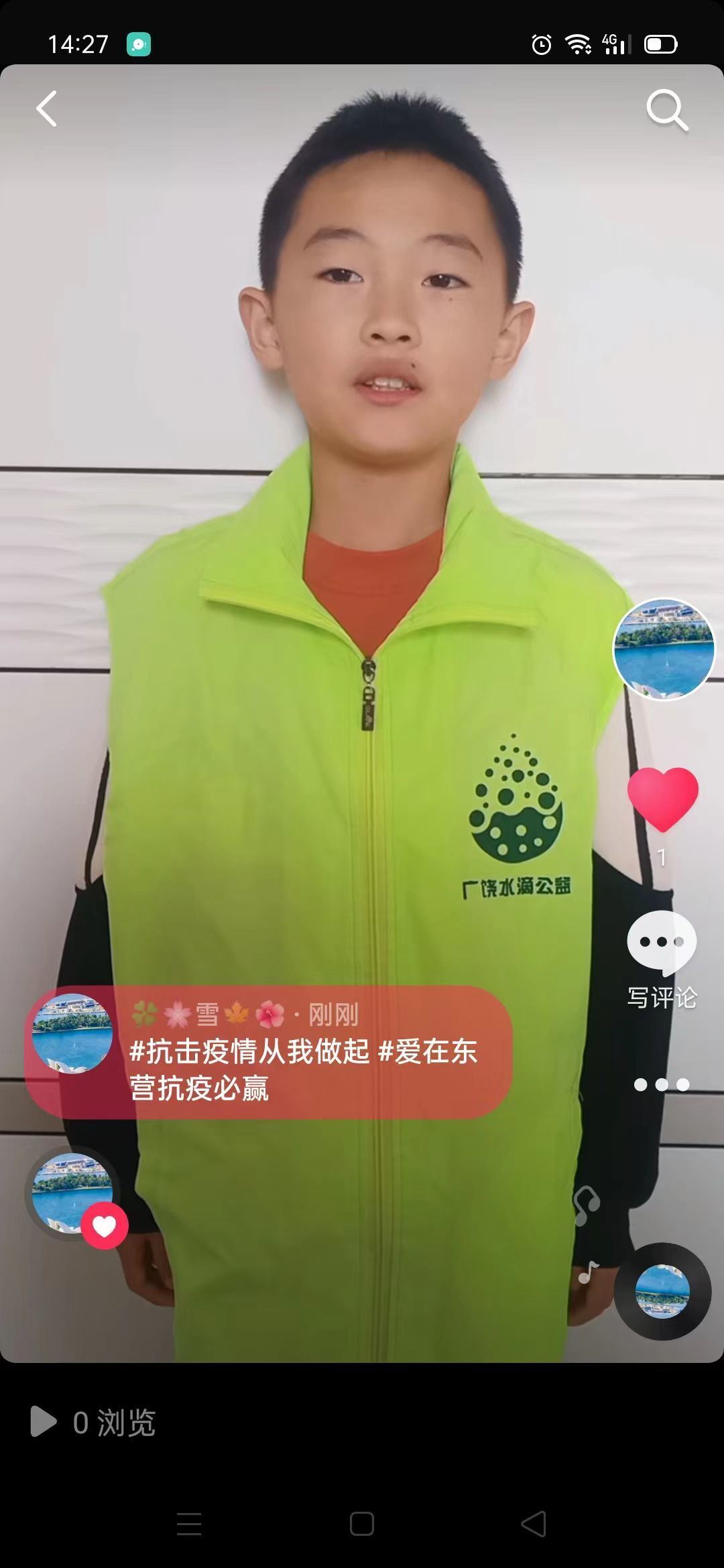This screenshot has height=1568, width=724.
Task: Open hashtag #抗击疫情从我做起
Action: (x=249, y=1051)
